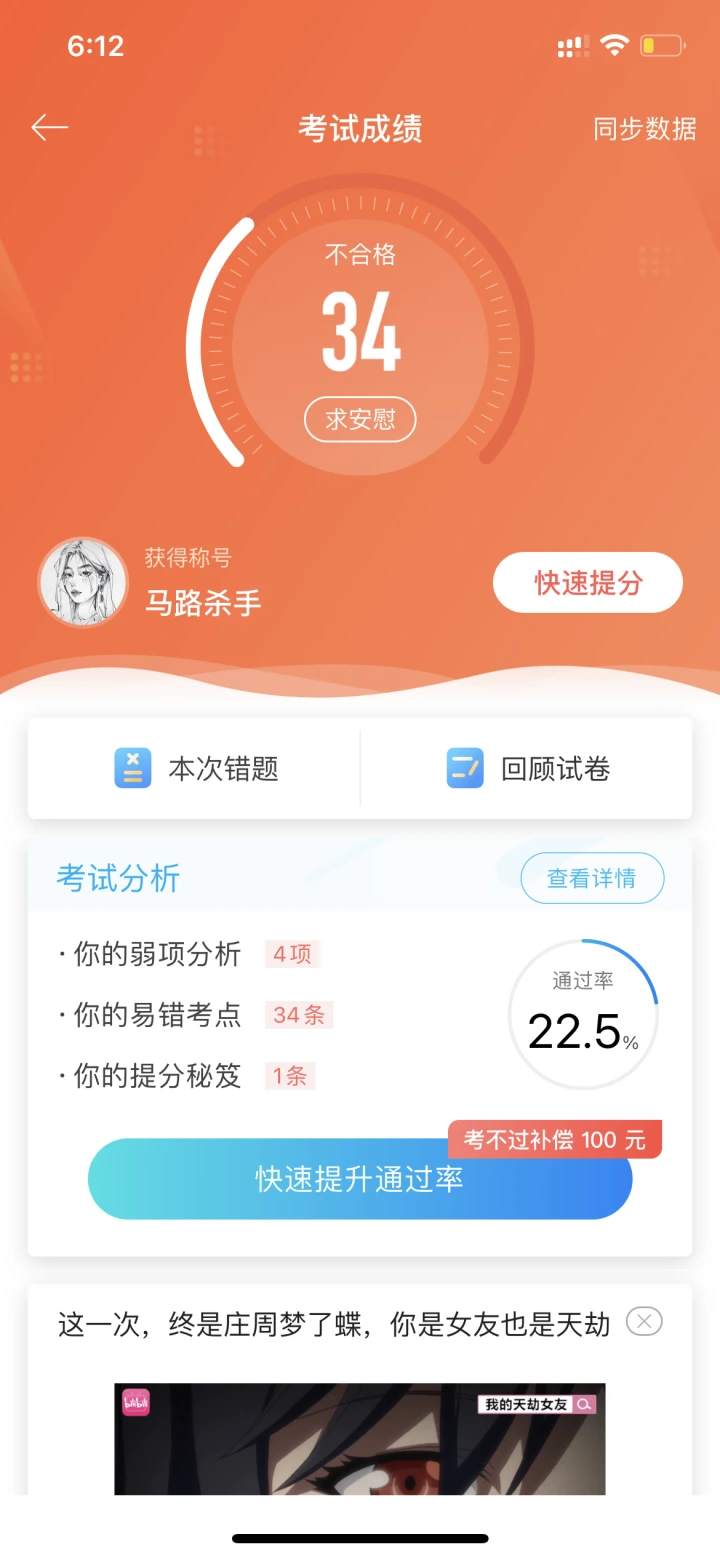Tap the 求安慰 button
Screen dimensions: 720x1558
tap(360, 419)
